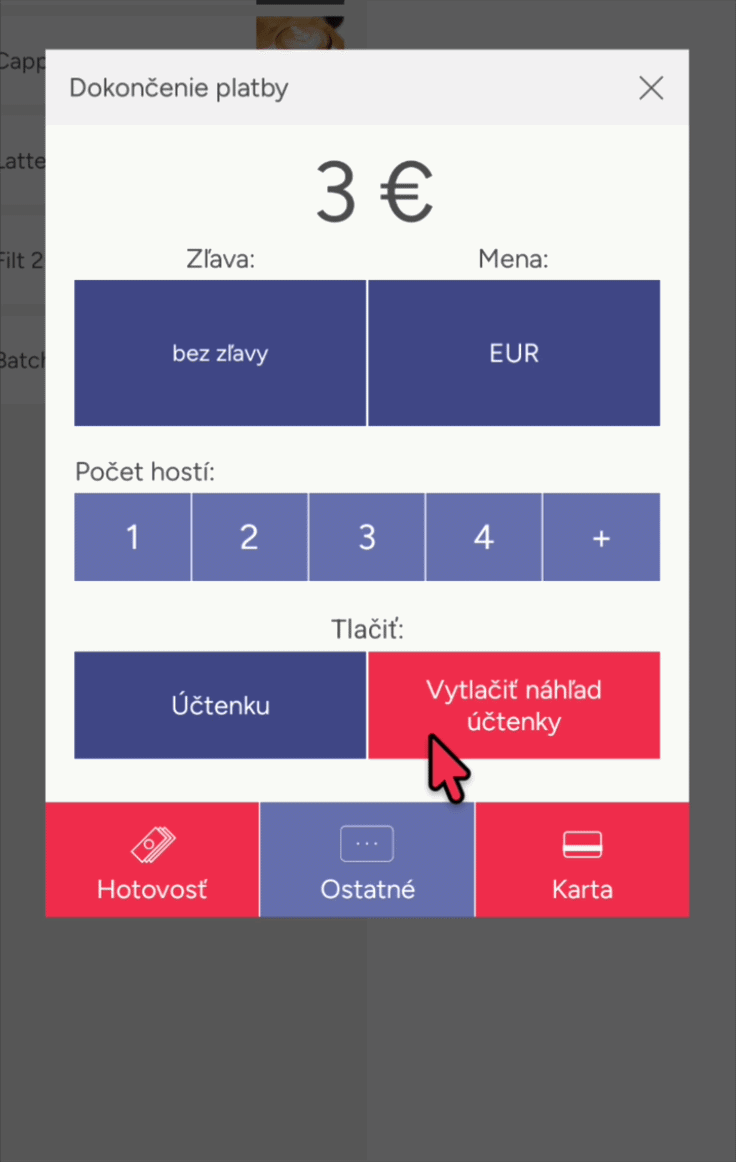Pay with Hotovosť cash
This screenshot has width=736, height=1162.
pos(152,860)
